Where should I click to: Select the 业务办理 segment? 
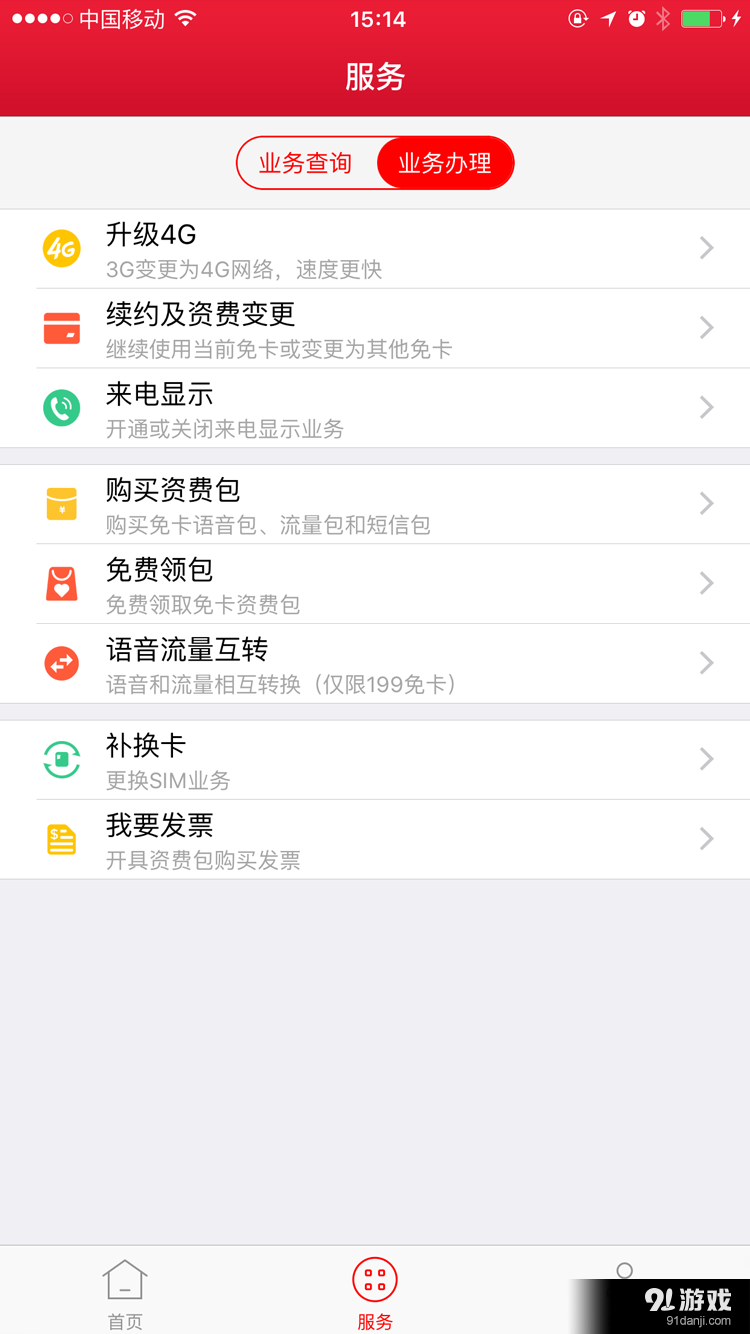[x=445, y=163]
